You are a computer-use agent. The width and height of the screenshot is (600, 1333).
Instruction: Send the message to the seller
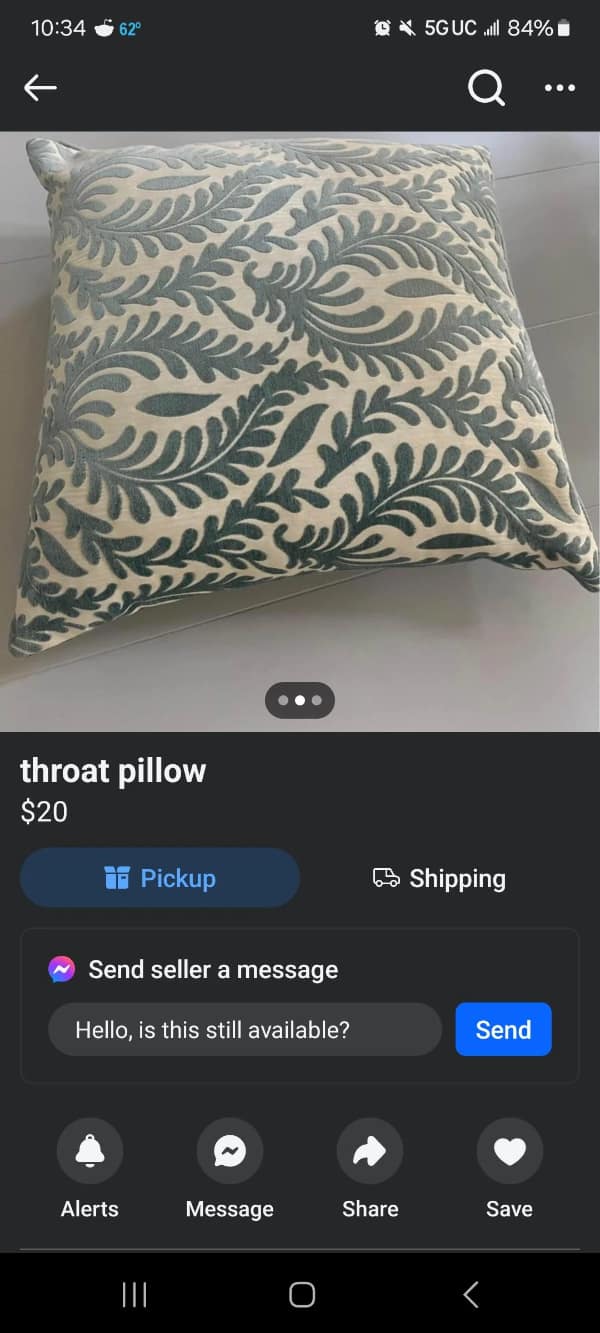503,1029
